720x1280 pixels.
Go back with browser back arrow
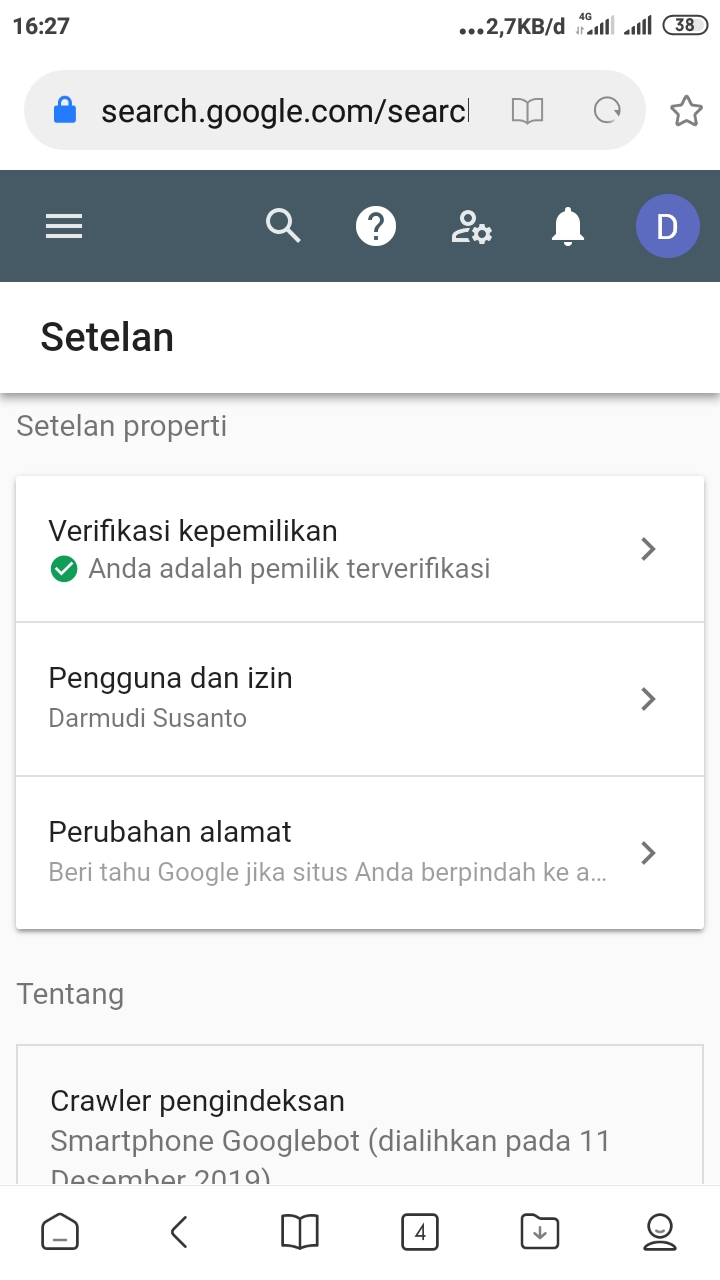[x=179, y=1232]
